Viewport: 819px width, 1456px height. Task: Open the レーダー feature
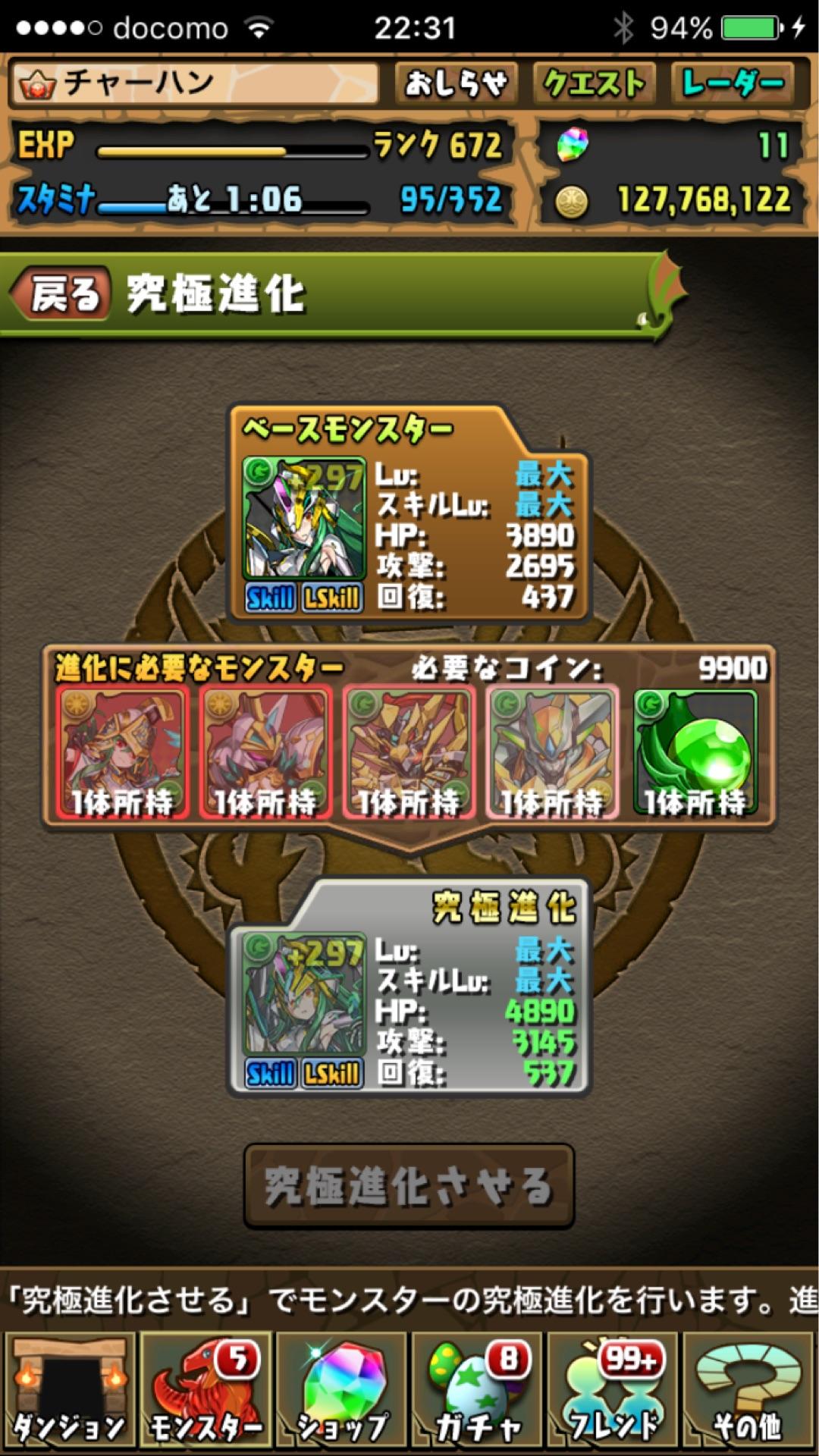click(733, 83)
